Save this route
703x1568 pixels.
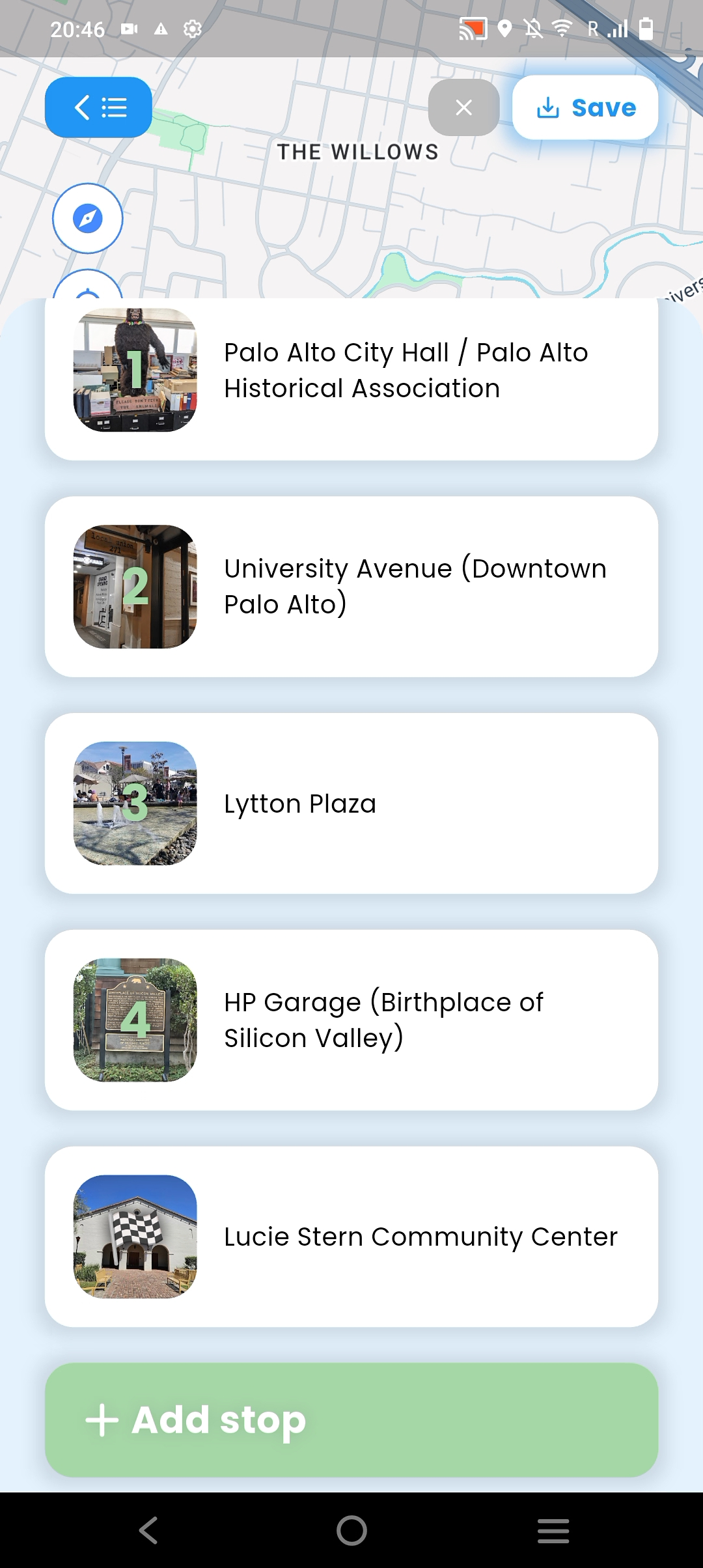point(585,107)
